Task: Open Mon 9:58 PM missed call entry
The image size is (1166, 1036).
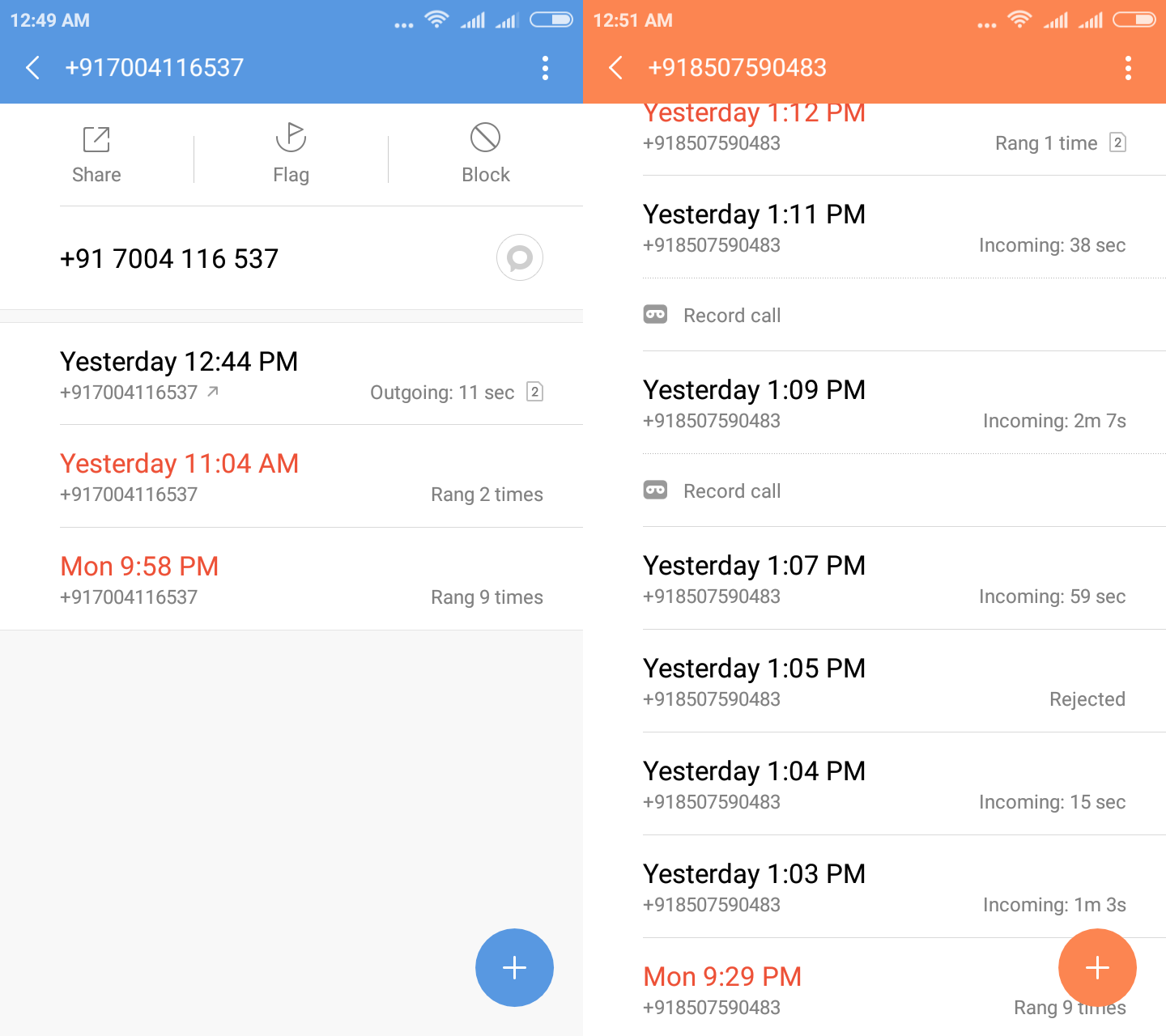Action: pos(301,580)
